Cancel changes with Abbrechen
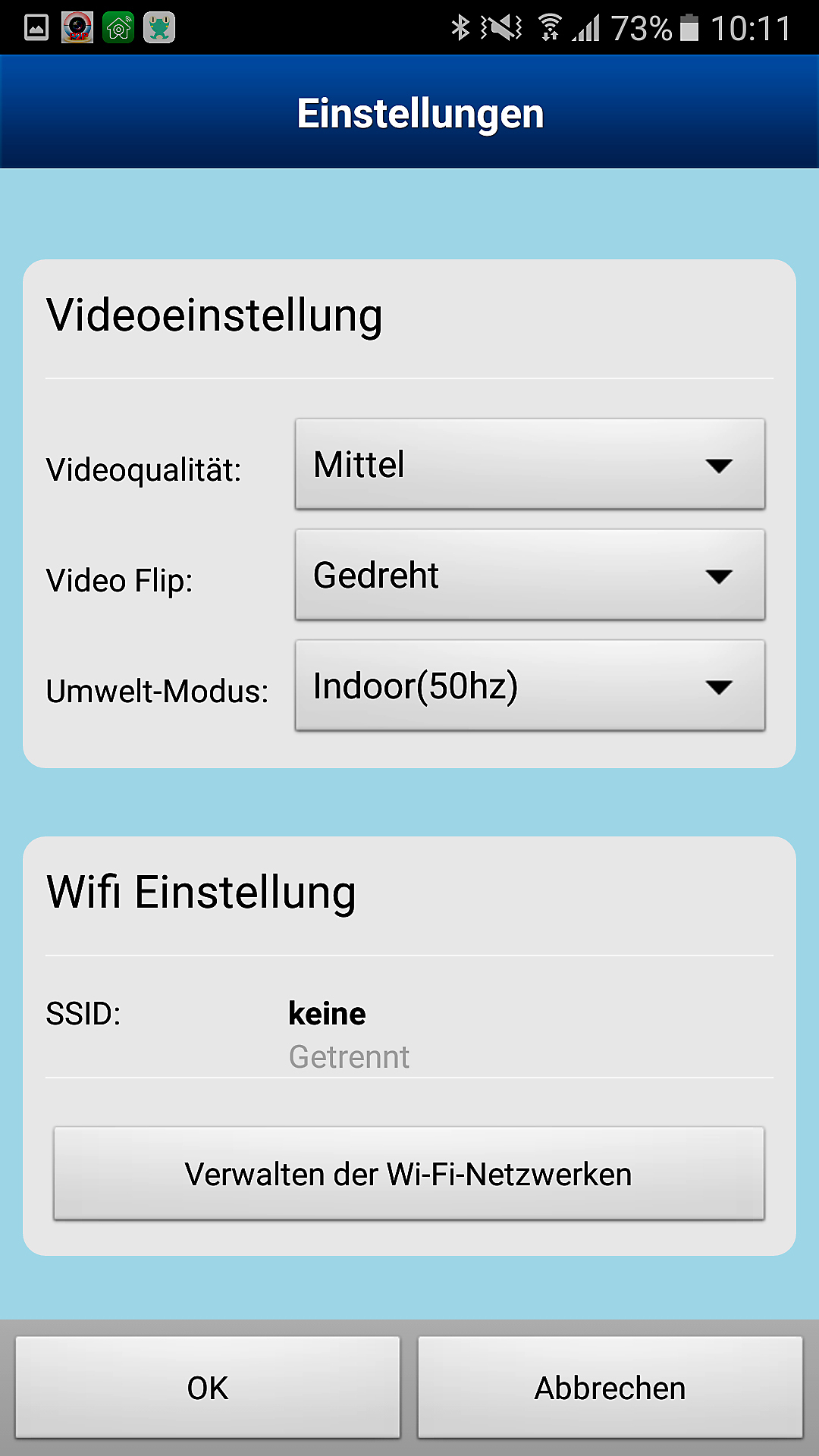Screen dimensions: 819x1456 (x=610, y=1388)
